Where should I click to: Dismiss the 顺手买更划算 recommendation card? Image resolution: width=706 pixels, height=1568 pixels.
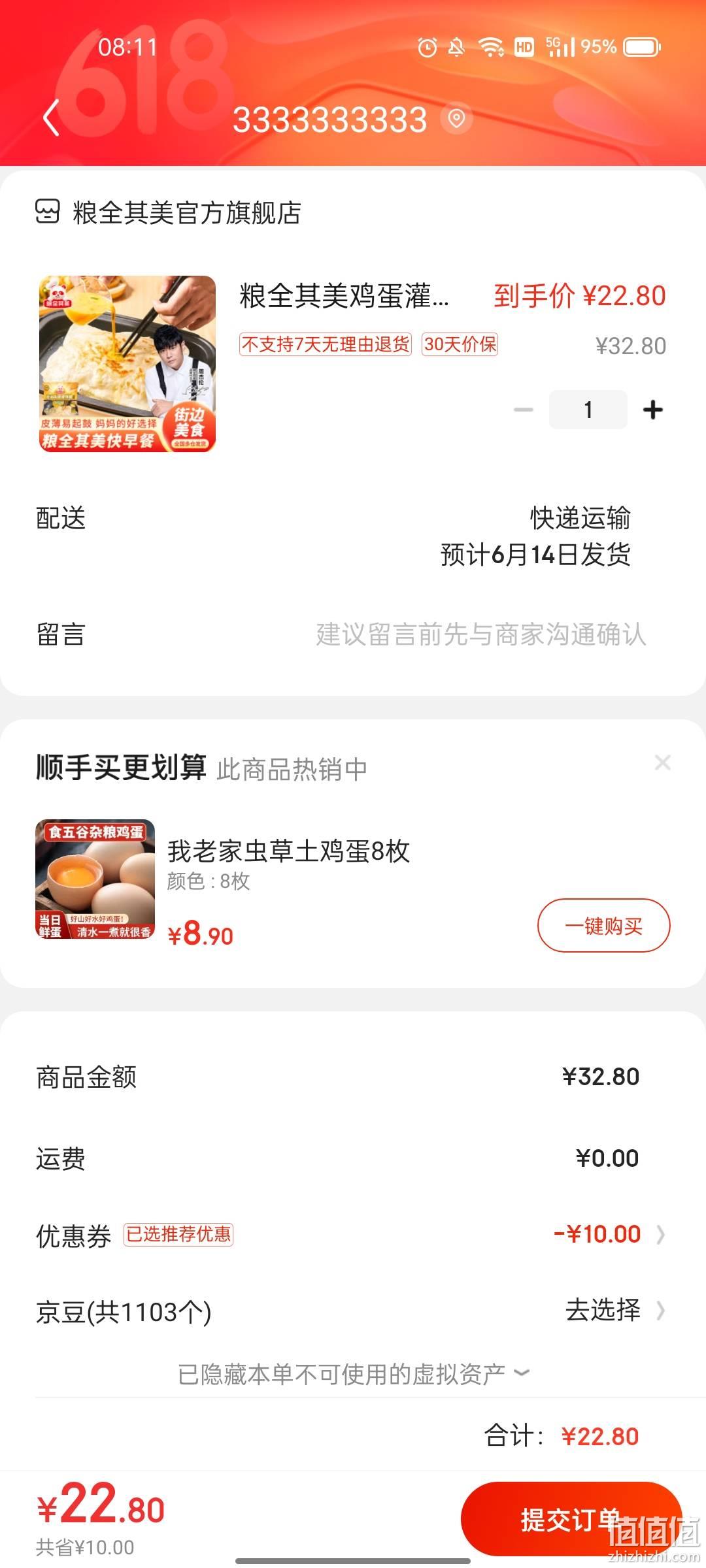[x=662, y=762]
